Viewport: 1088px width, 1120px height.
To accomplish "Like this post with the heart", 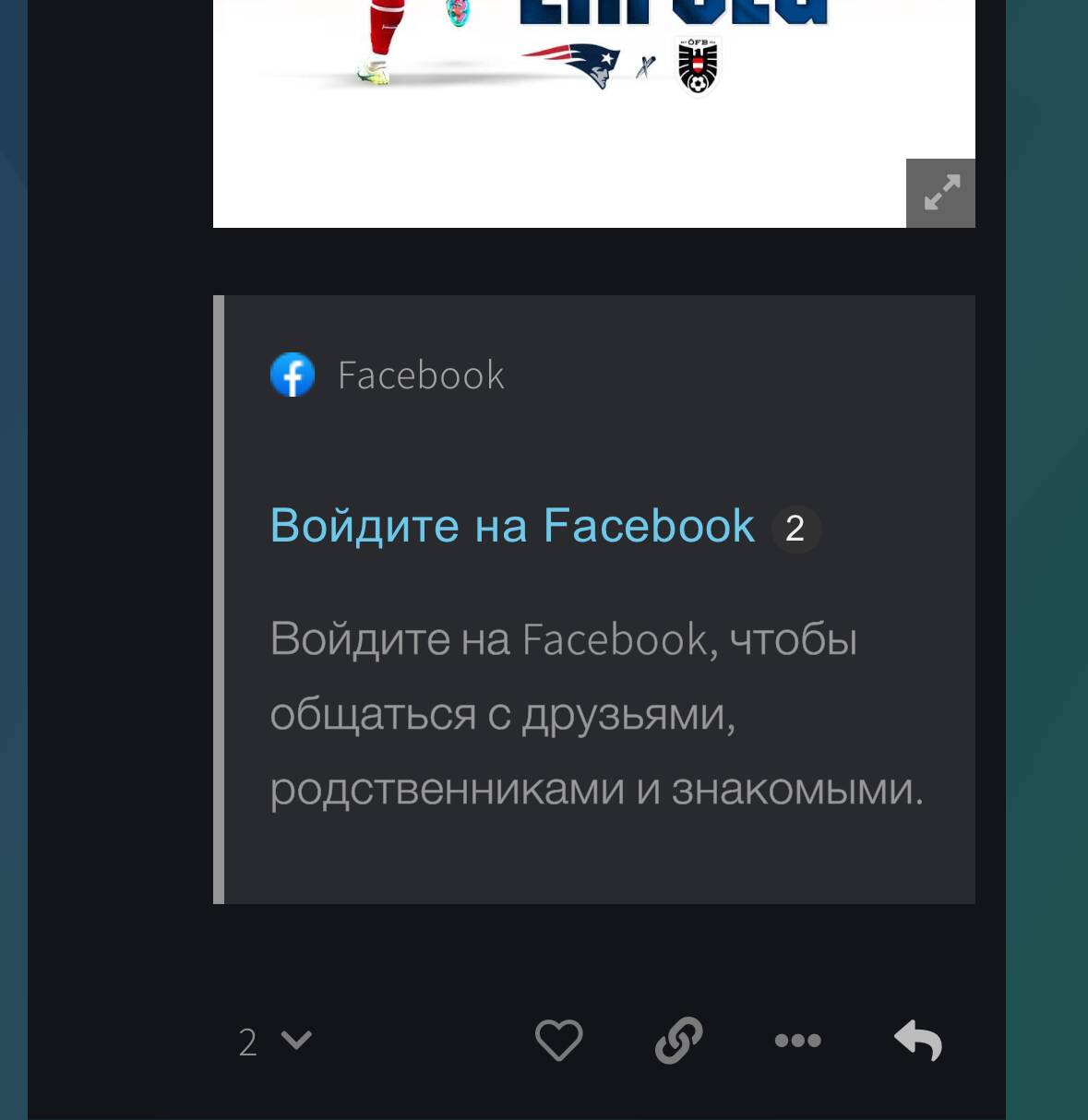I will pos(558,1041).
